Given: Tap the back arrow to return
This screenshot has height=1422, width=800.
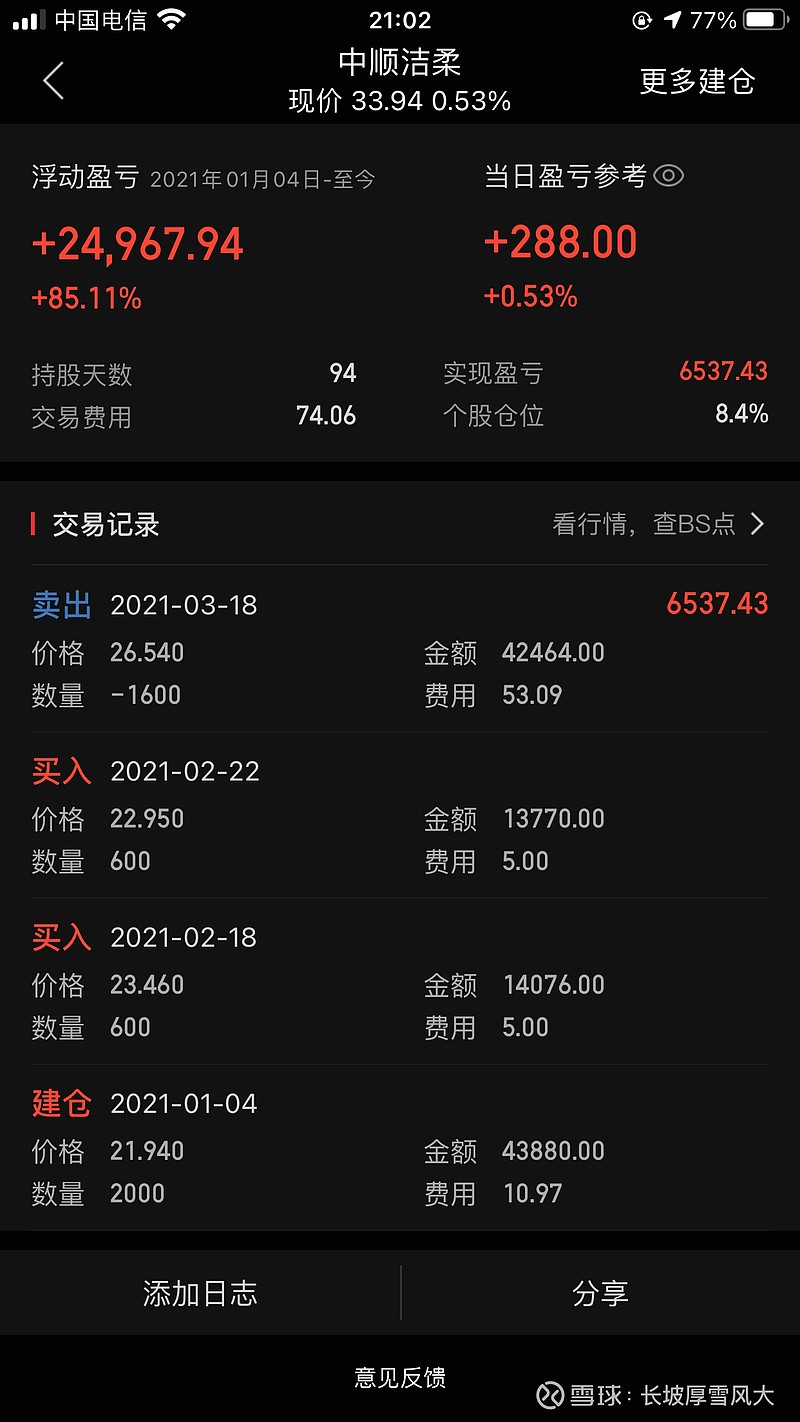Looking at the screenshot, I should click(x=52, y=82).
